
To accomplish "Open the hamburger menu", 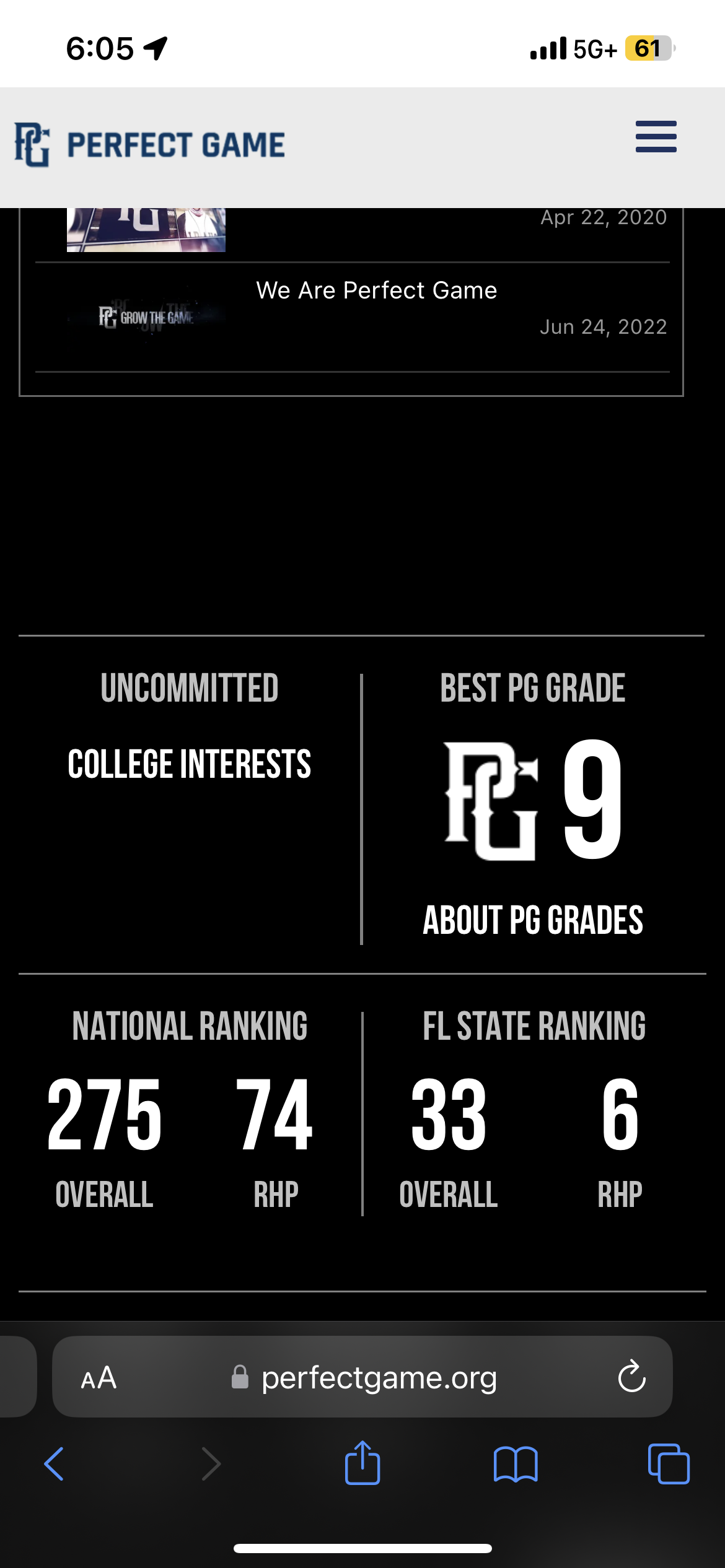I will click(656, 136).
